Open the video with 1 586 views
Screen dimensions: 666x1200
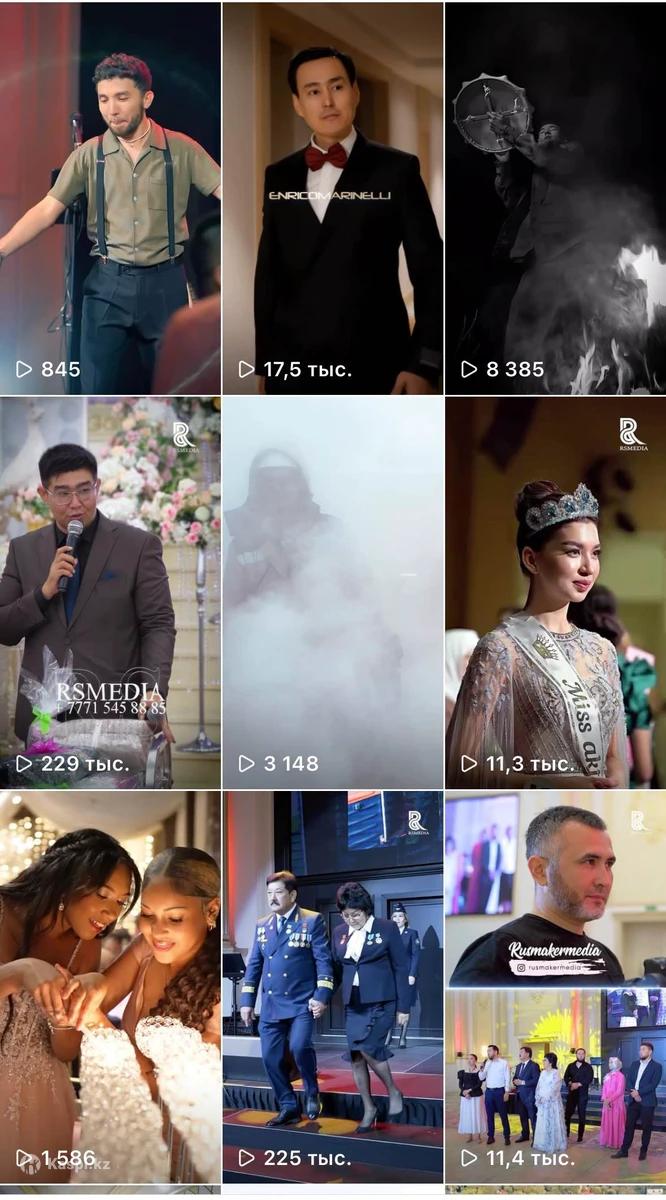pos(110,987)
